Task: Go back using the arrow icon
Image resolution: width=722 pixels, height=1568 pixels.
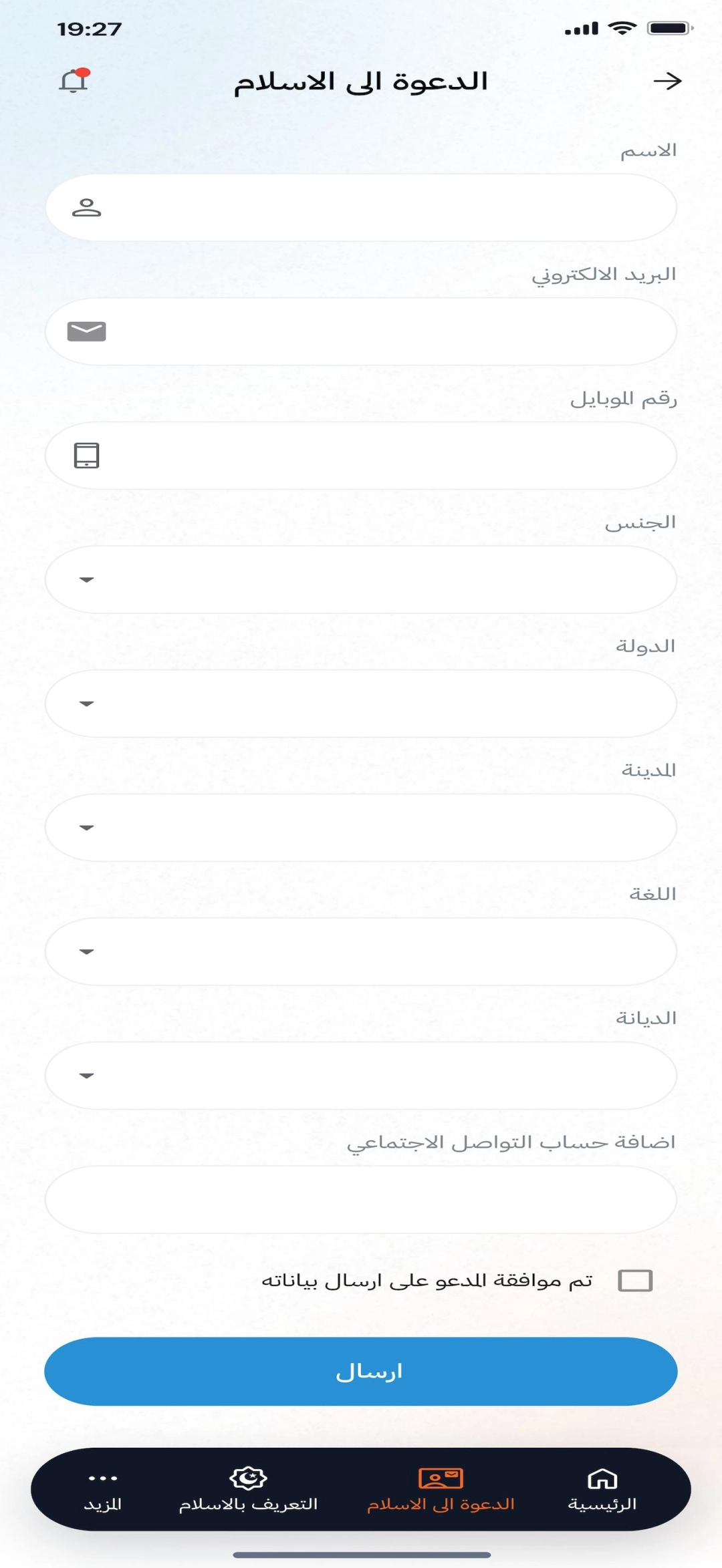Action: [667, 81]
